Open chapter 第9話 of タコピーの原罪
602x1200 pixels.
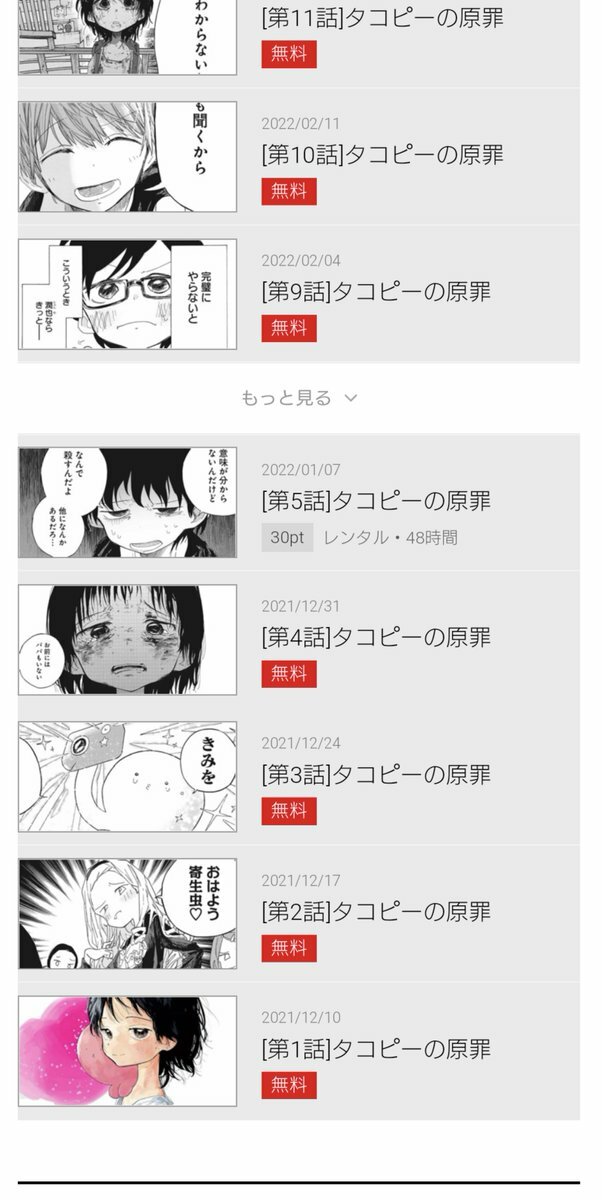click(376, 292)
